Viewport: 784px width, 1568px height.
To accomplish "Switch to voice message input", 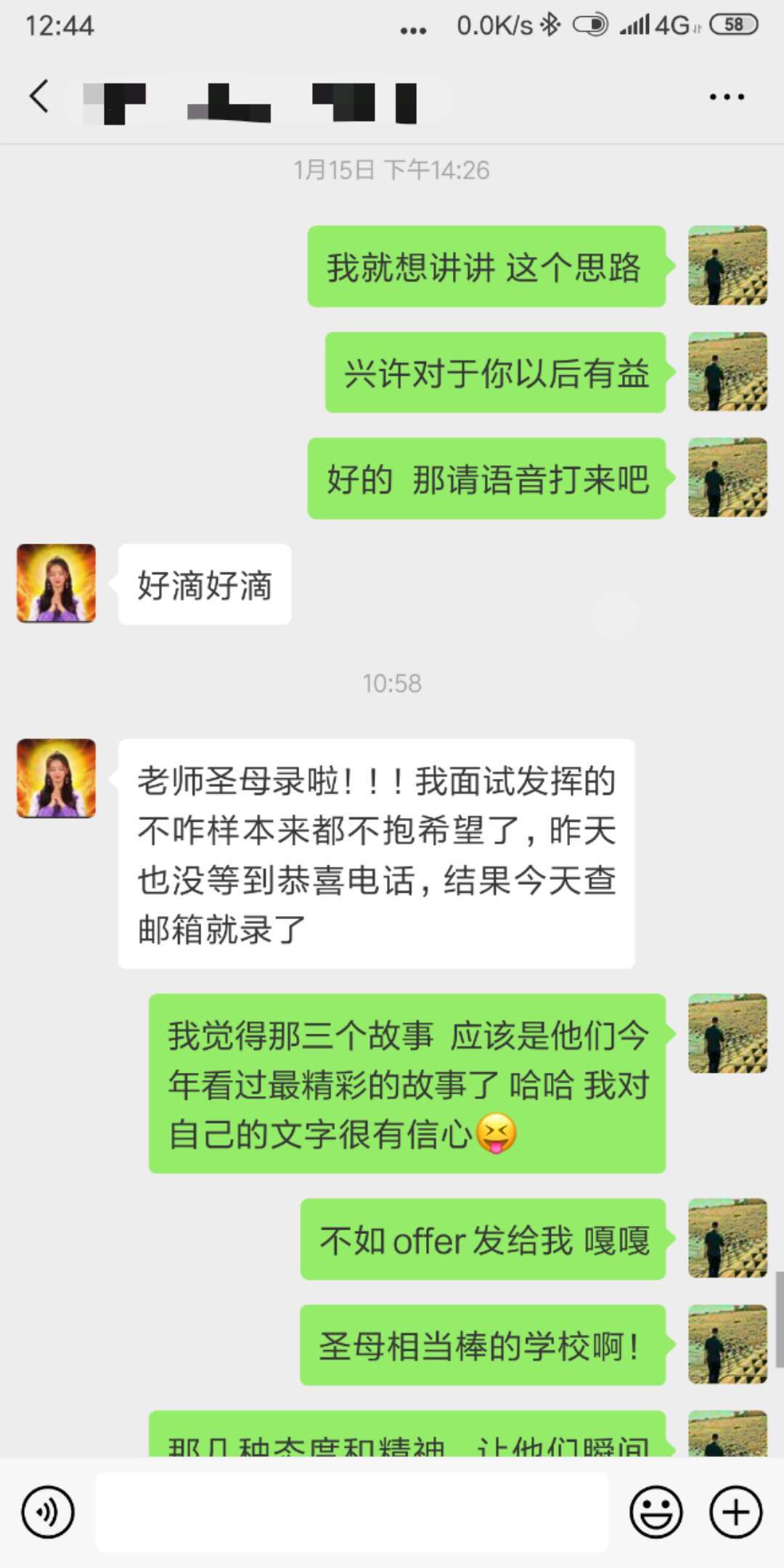I will 48,1512.
